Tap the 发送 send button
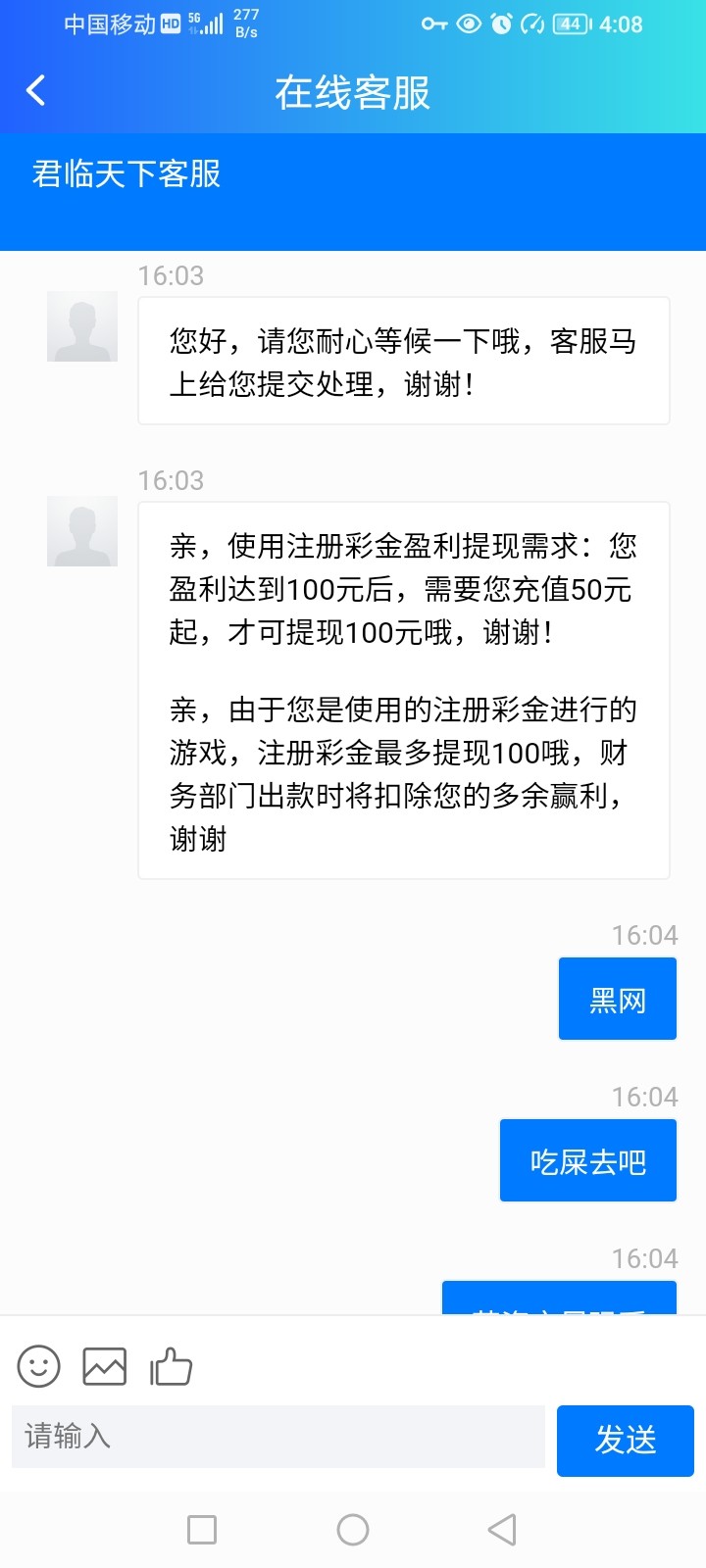706x1568 pixels. coord(625,1440)
